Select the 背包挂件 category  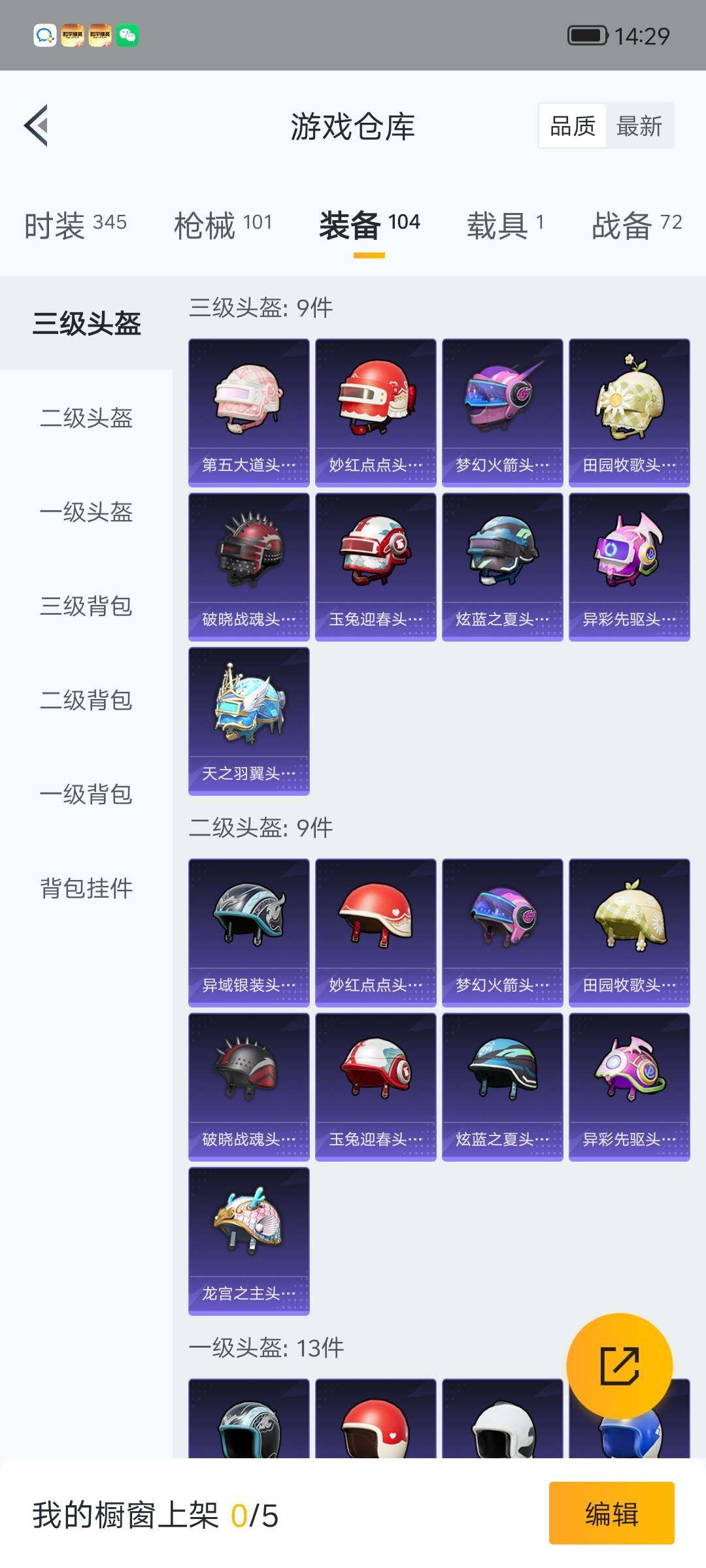pos(86,889)
